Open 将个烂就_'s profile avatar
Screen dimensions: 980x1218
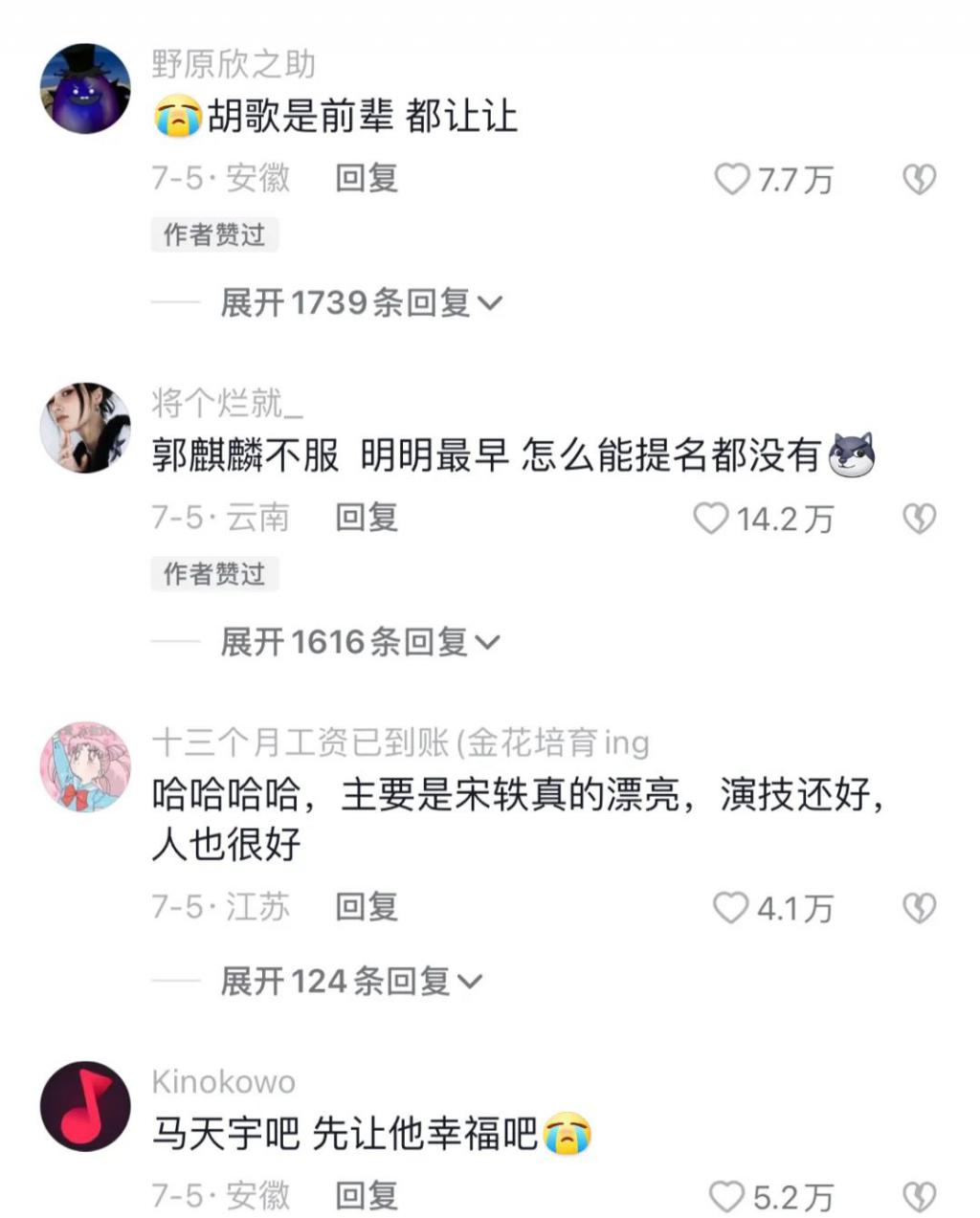(85, 428)
